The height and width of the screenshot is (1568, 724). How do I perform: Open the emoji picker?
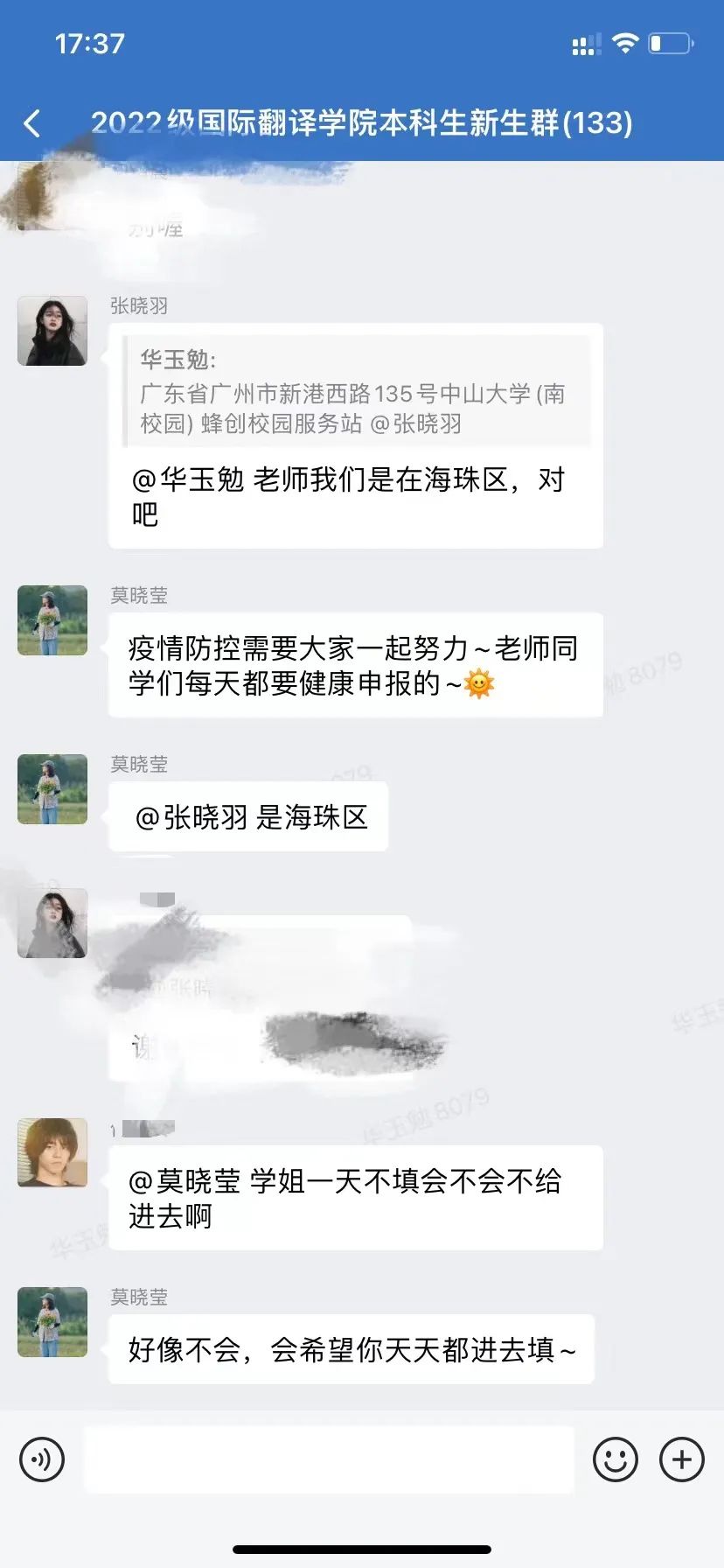pos(615,1459)
